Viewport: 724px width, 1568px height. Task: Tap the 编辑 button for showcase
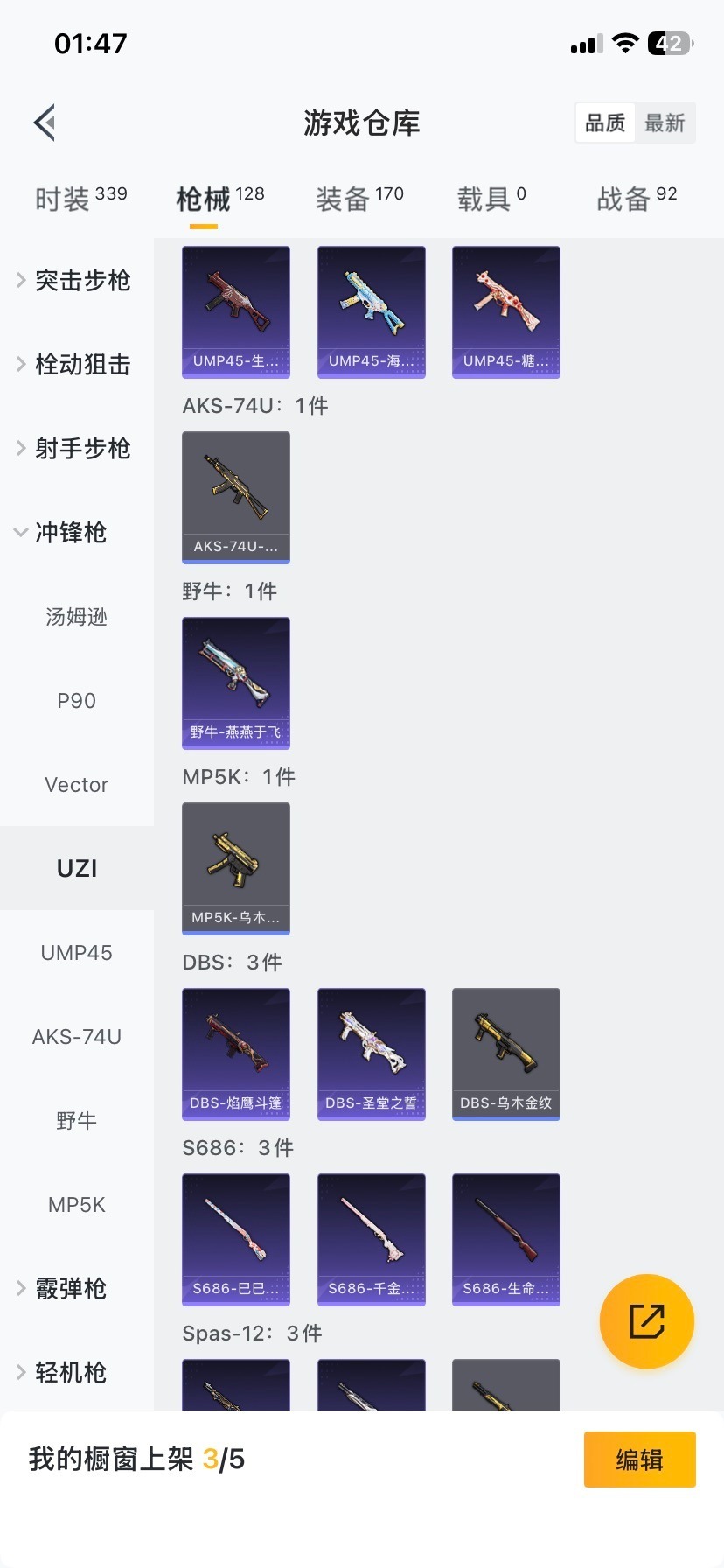coord(639,1459)
